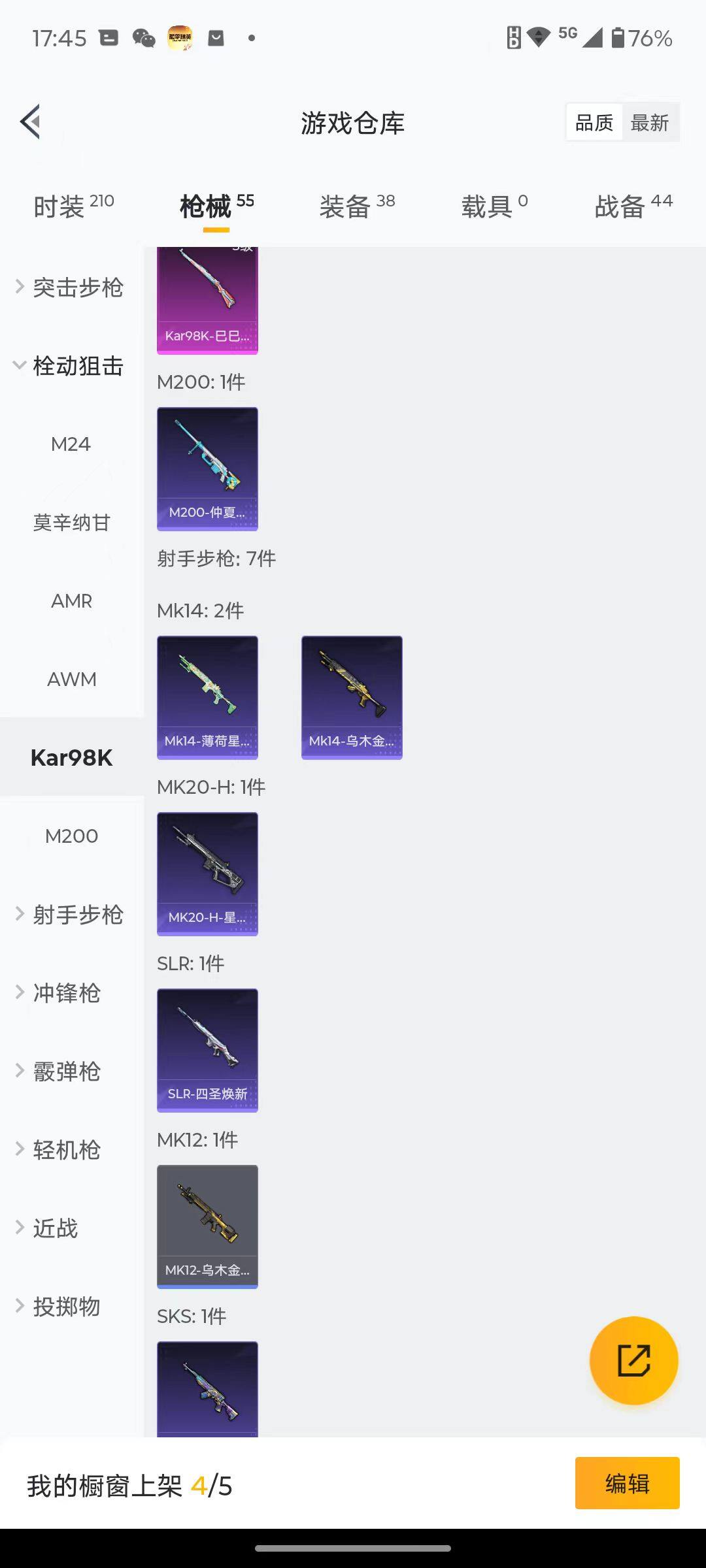706x1568 pixels.
Task: Select M200 in the sidebar
Action: click(x=72, y=836)
